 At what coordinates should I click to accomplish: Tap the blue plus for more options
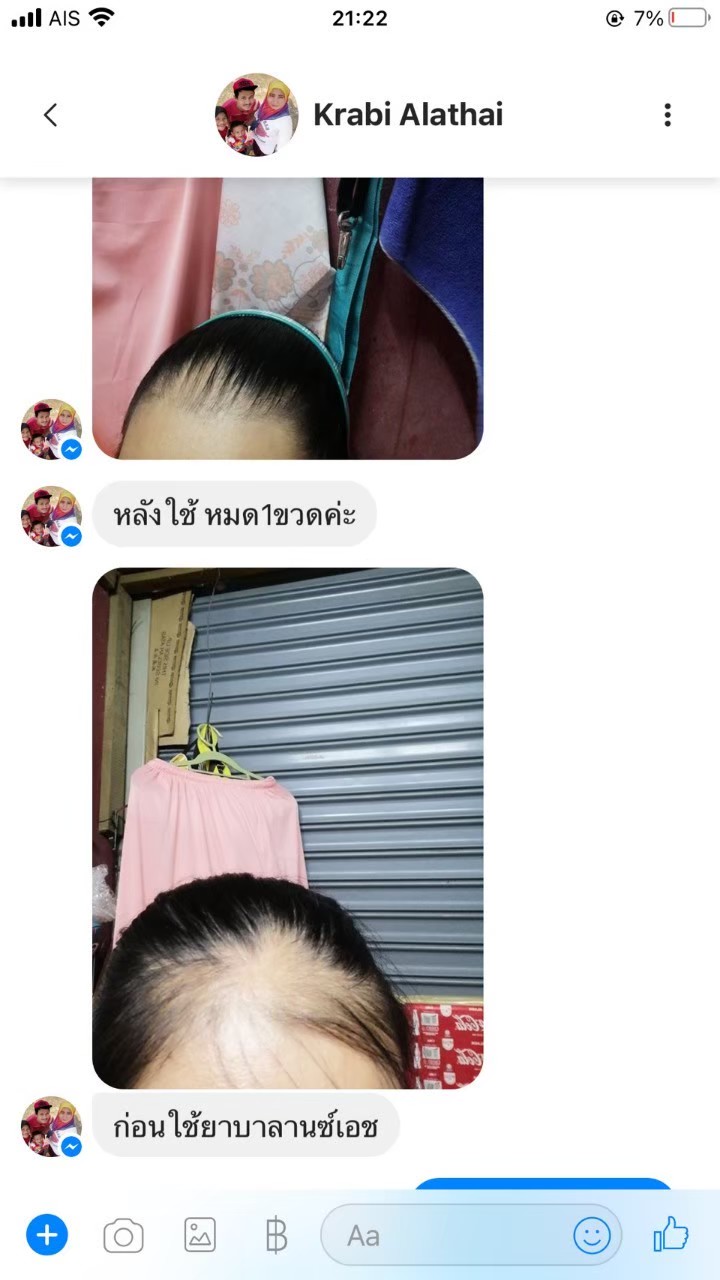pyautogui.click(x=46, y=1236)
